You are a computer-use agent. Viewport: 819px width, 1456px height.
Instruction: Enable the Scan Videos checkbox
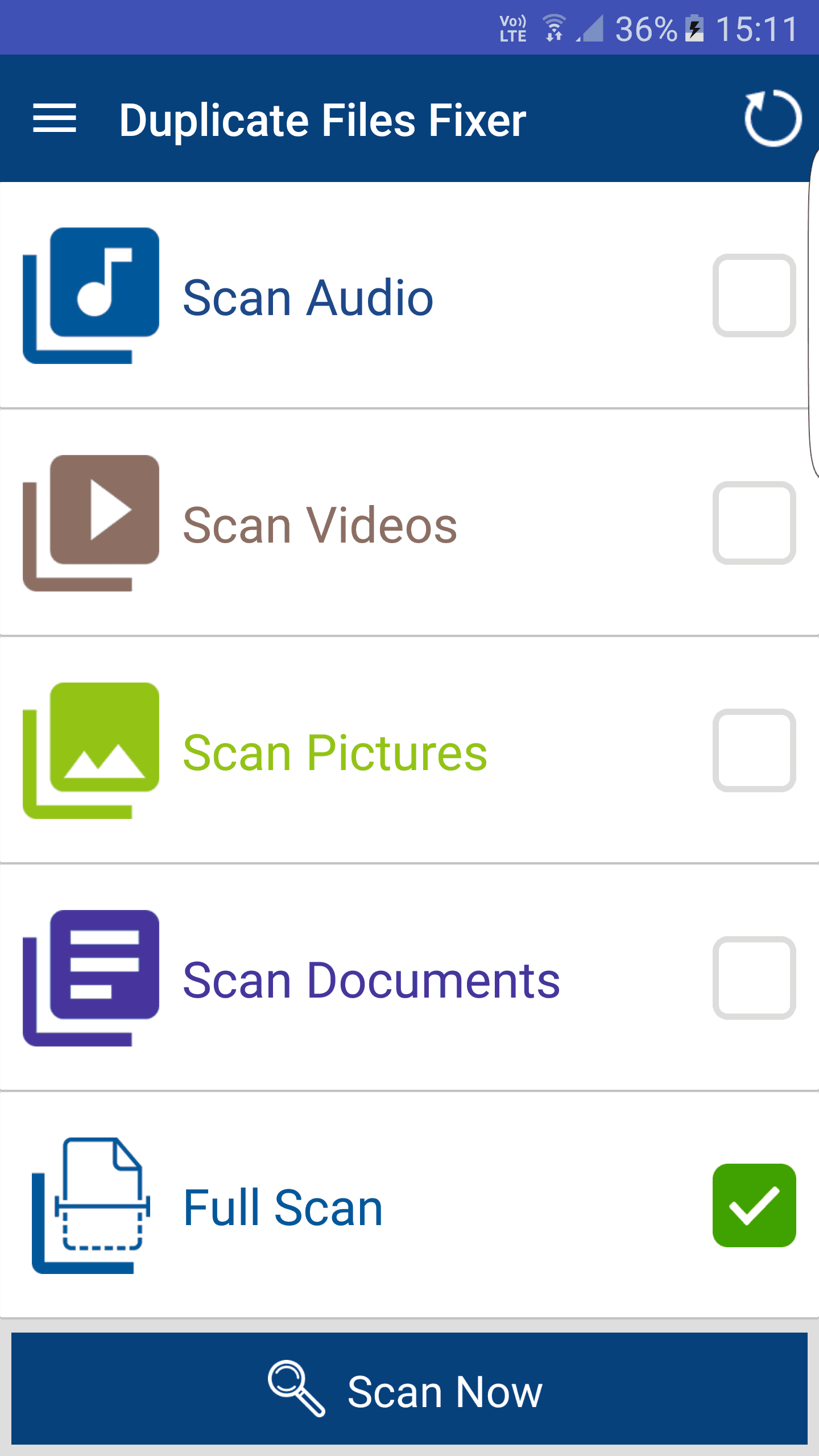pyautogui.click(x=754, y=523)
